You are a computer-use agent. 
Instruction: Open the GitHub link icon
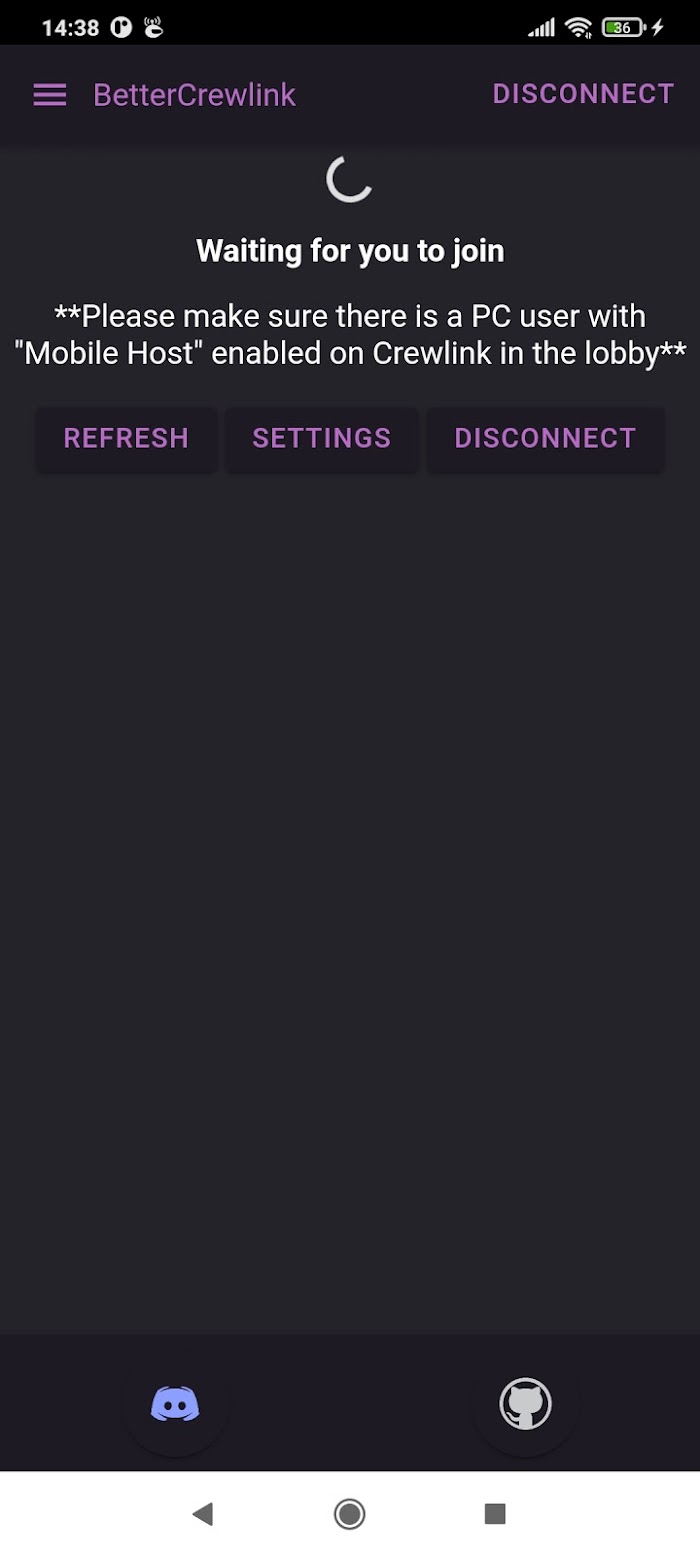(x=525, y=1404)
